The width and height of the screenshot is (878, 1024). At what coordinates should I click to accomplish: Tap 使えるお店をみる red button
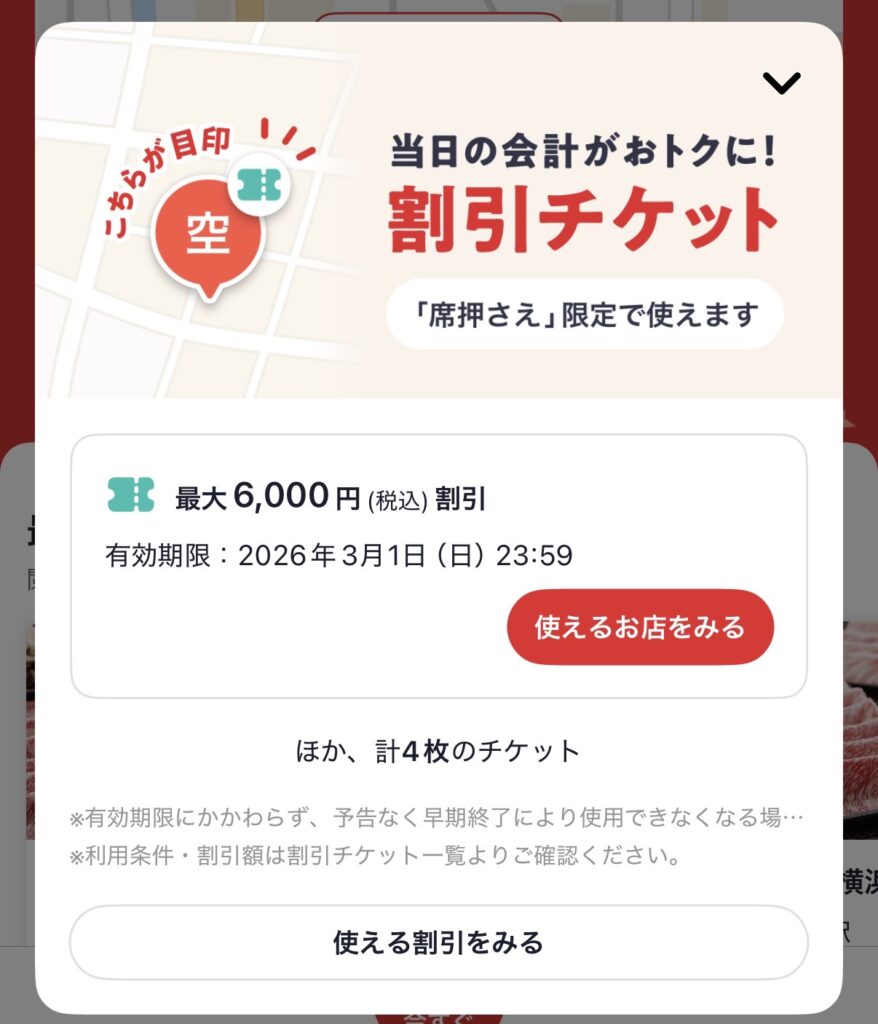click(640, 627)
